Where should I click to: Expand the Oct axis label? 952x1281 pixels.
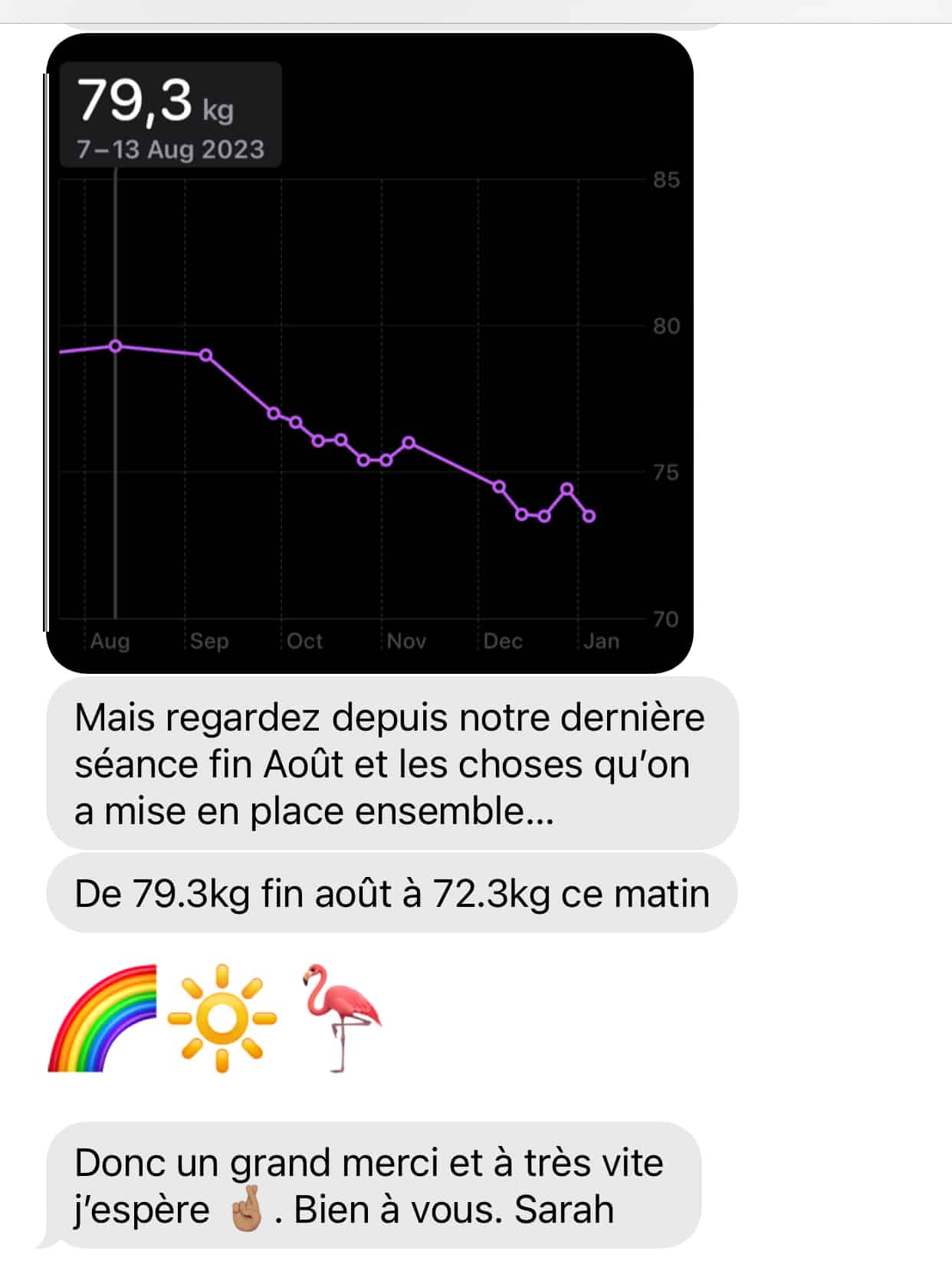pyautogui.click(x=306, y=642)
